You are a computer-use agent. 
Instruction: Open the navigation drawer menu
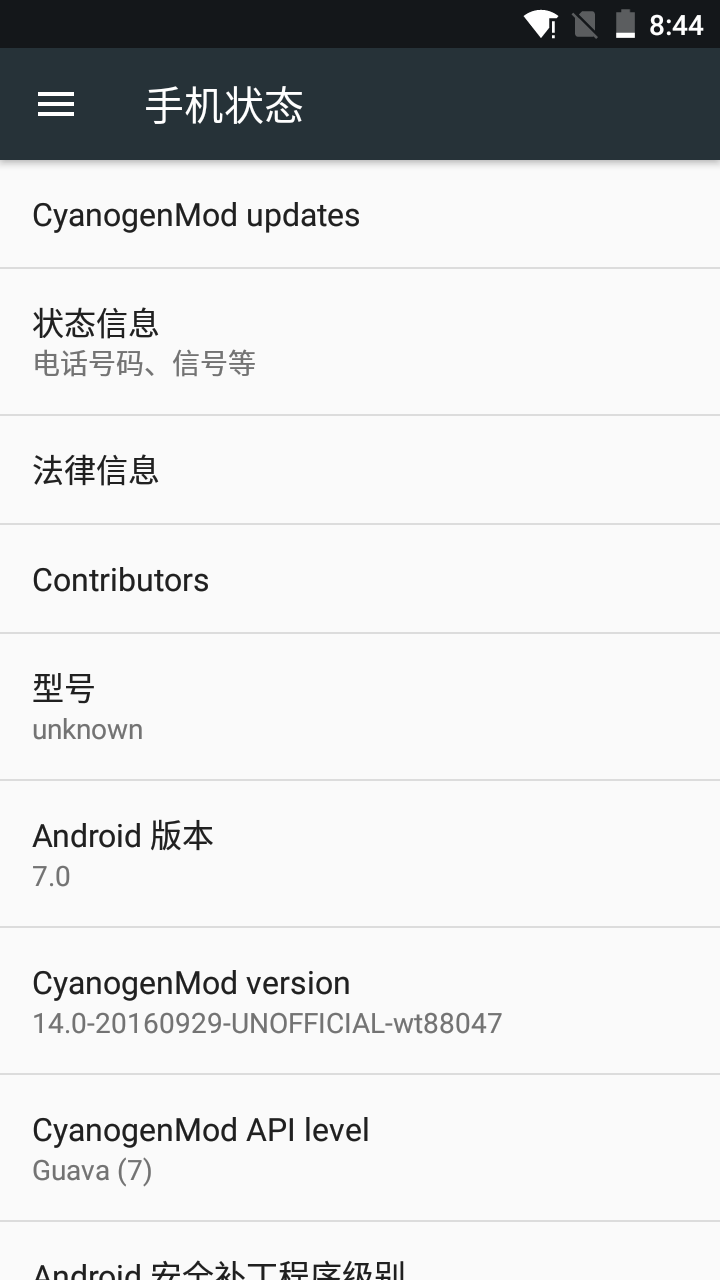click(56, 104)
